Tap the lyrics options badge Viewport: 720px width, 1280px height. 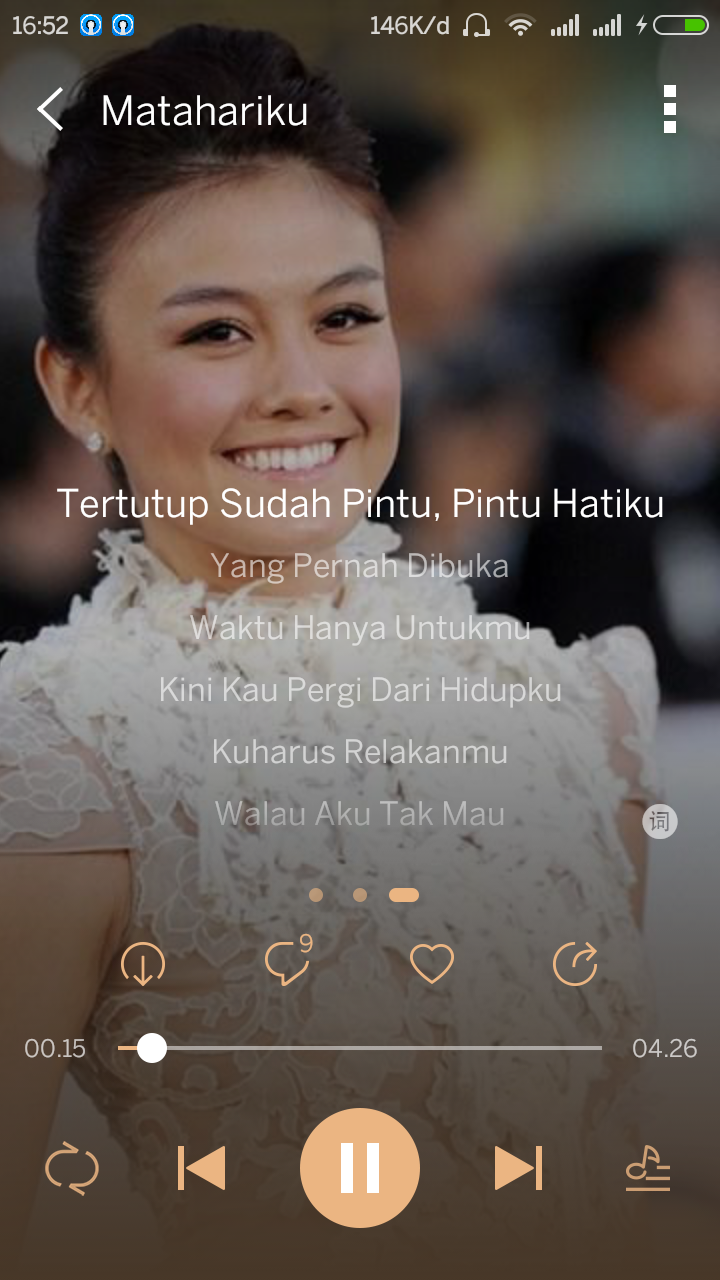pos(660,822)
